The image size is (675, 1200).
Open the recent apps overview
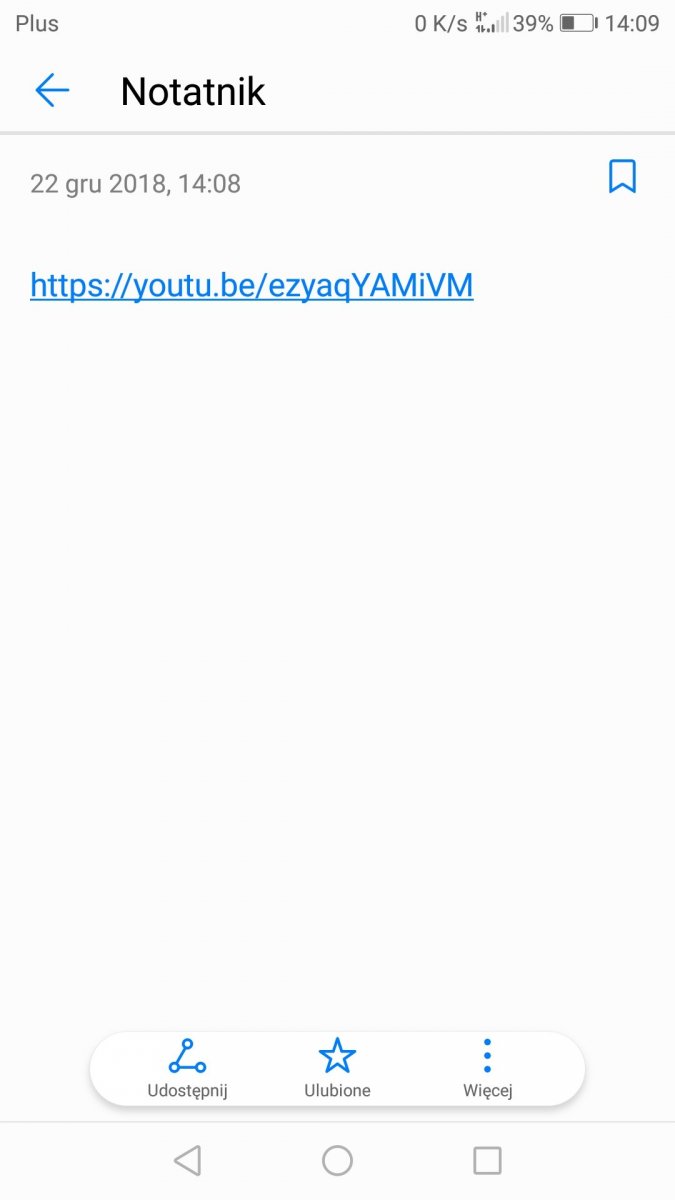487,1160
